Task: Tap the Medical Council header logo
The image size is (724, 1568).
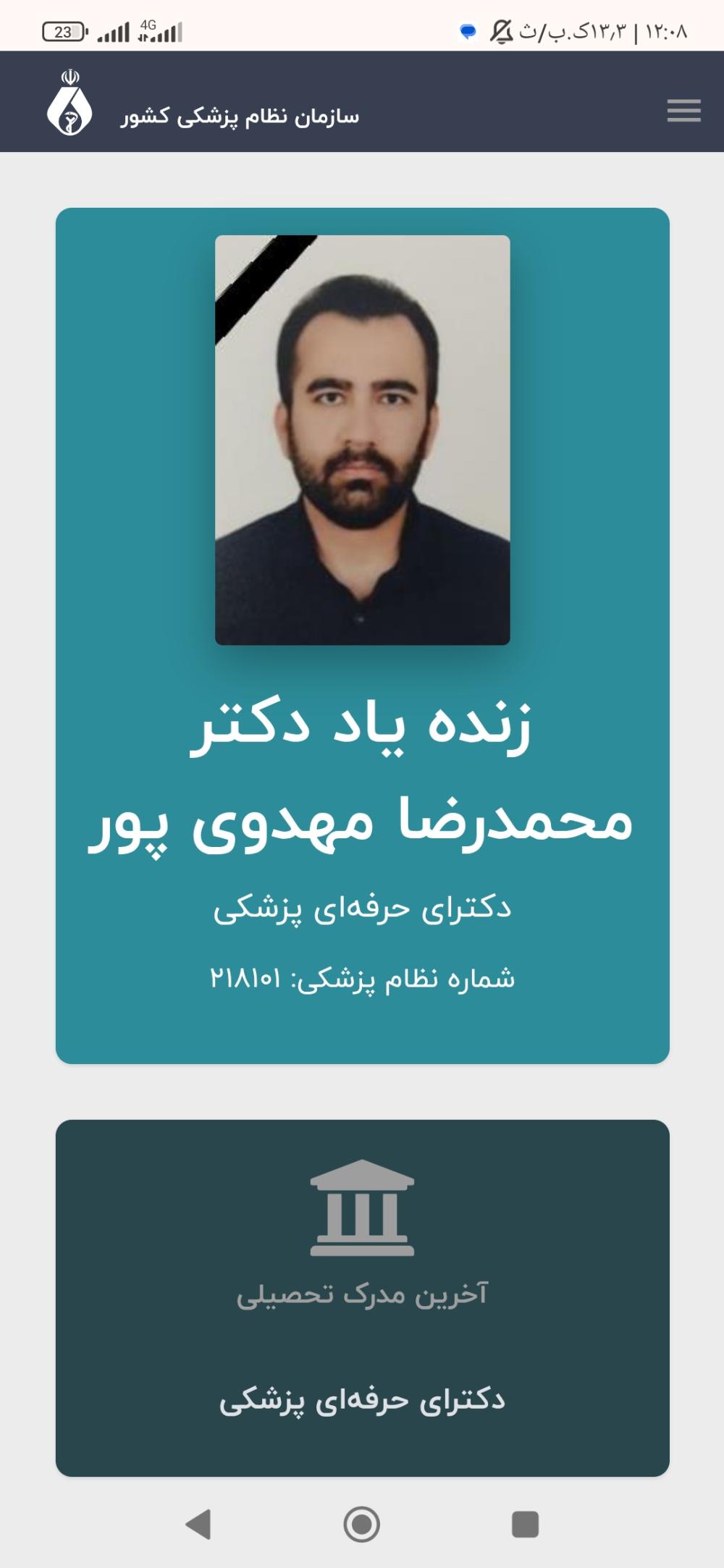Action: pos(70,102)
